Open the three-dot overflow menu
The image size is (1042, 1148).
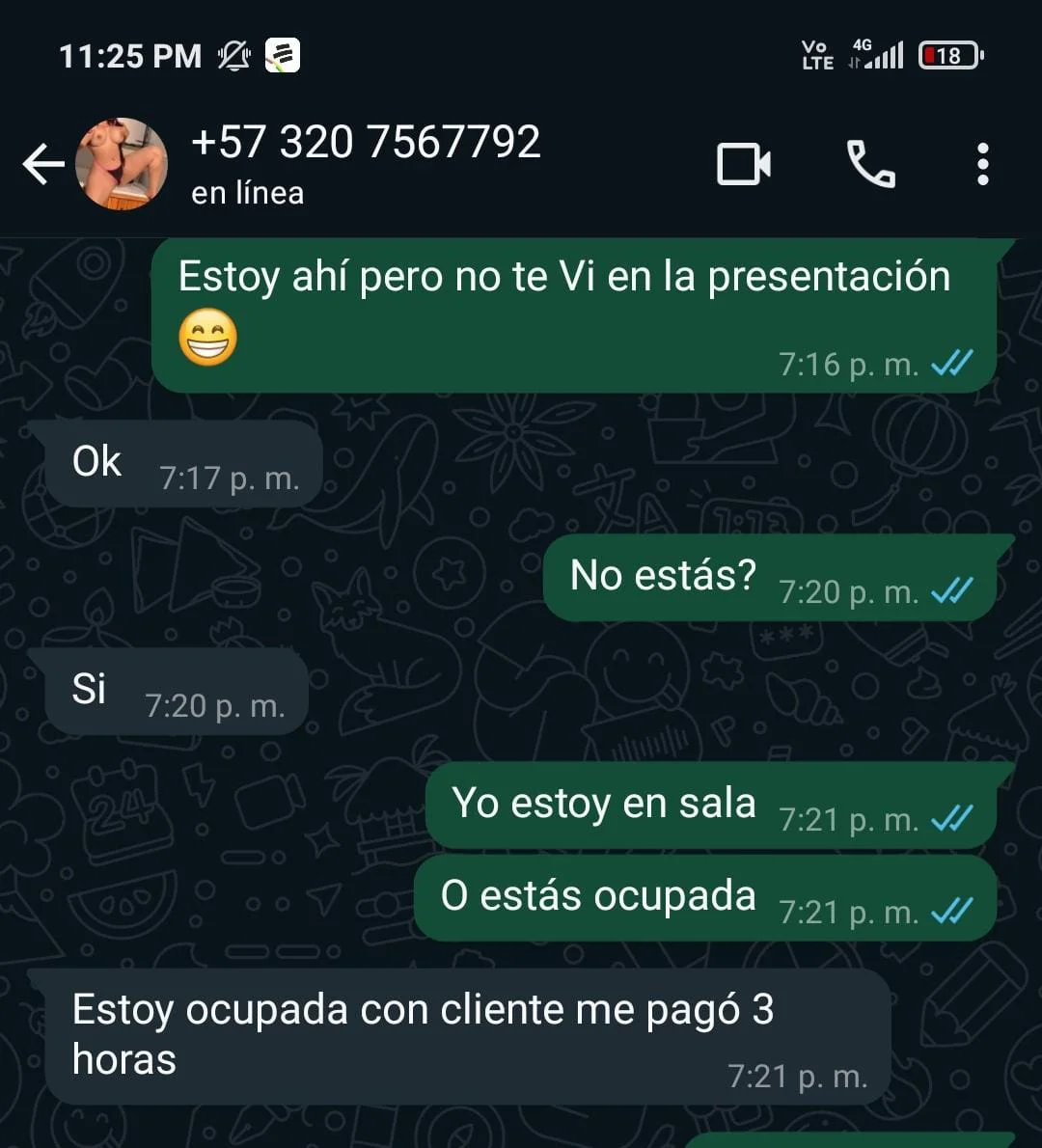pyautogui.click(x=983, y=164)
